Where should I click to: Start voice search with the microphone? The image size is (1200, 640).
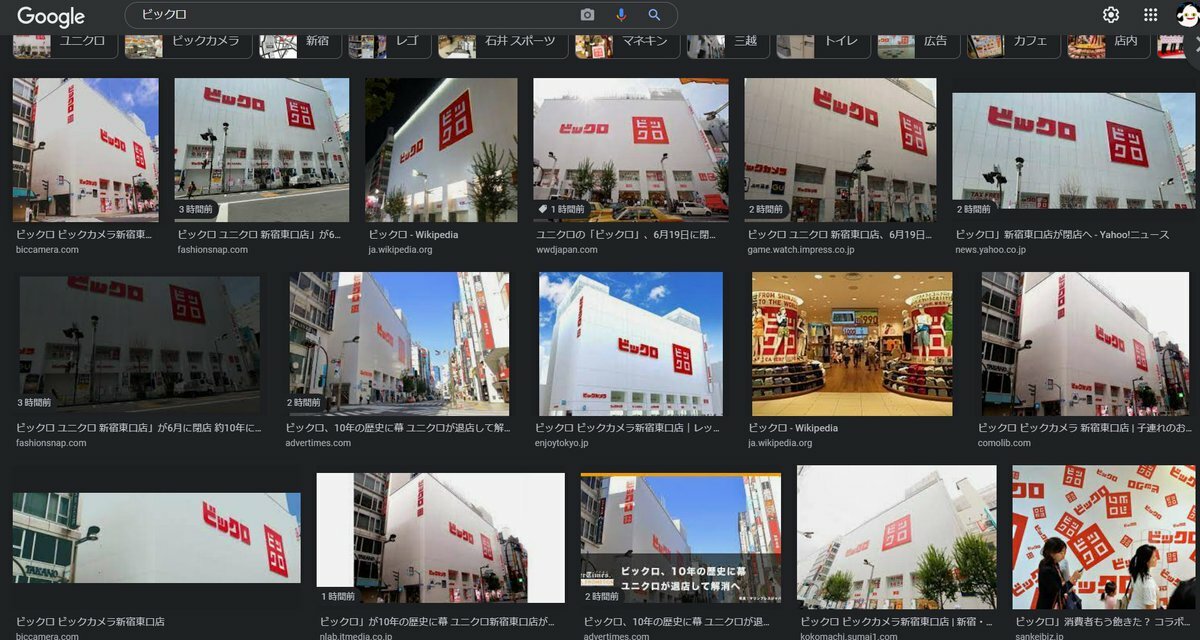[x=621, y=15]
